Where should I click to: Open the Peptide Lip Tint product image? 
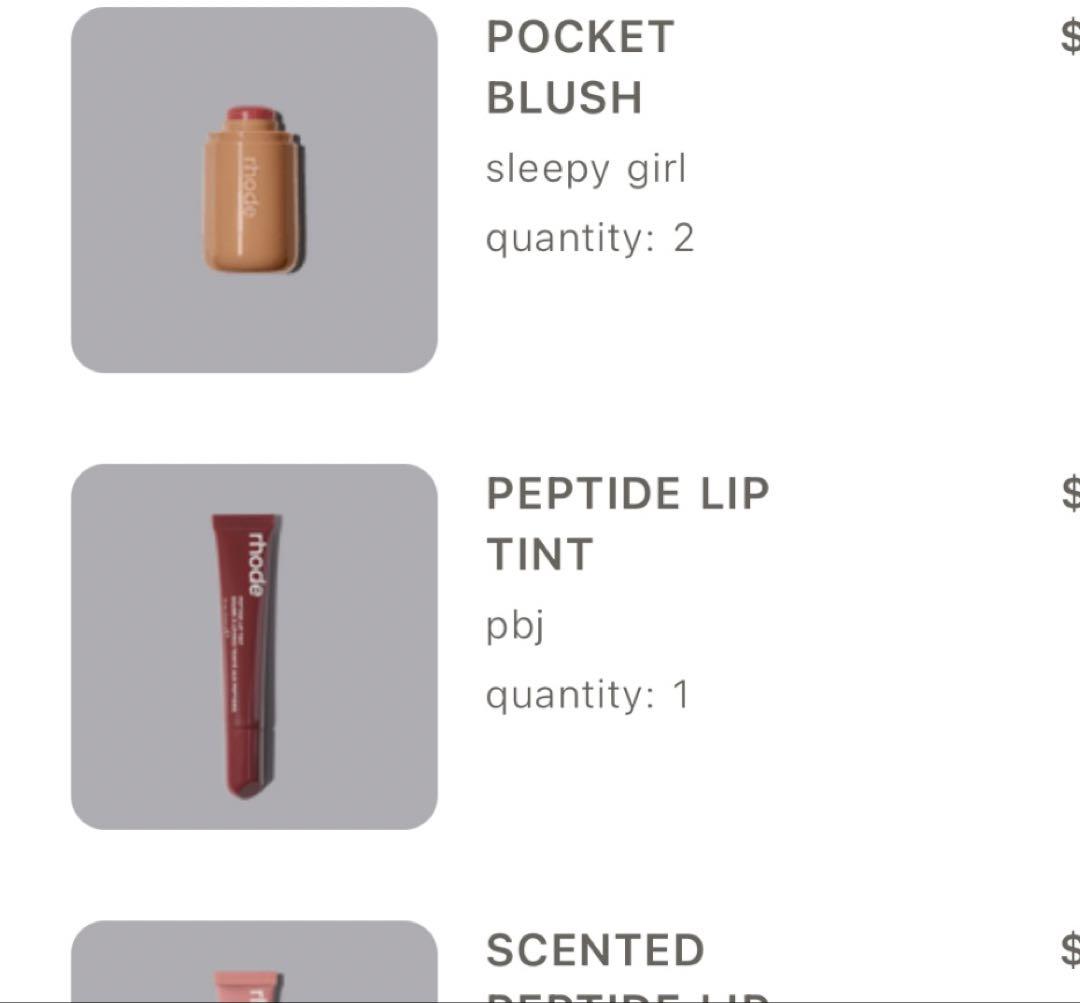tap(254, 646)
